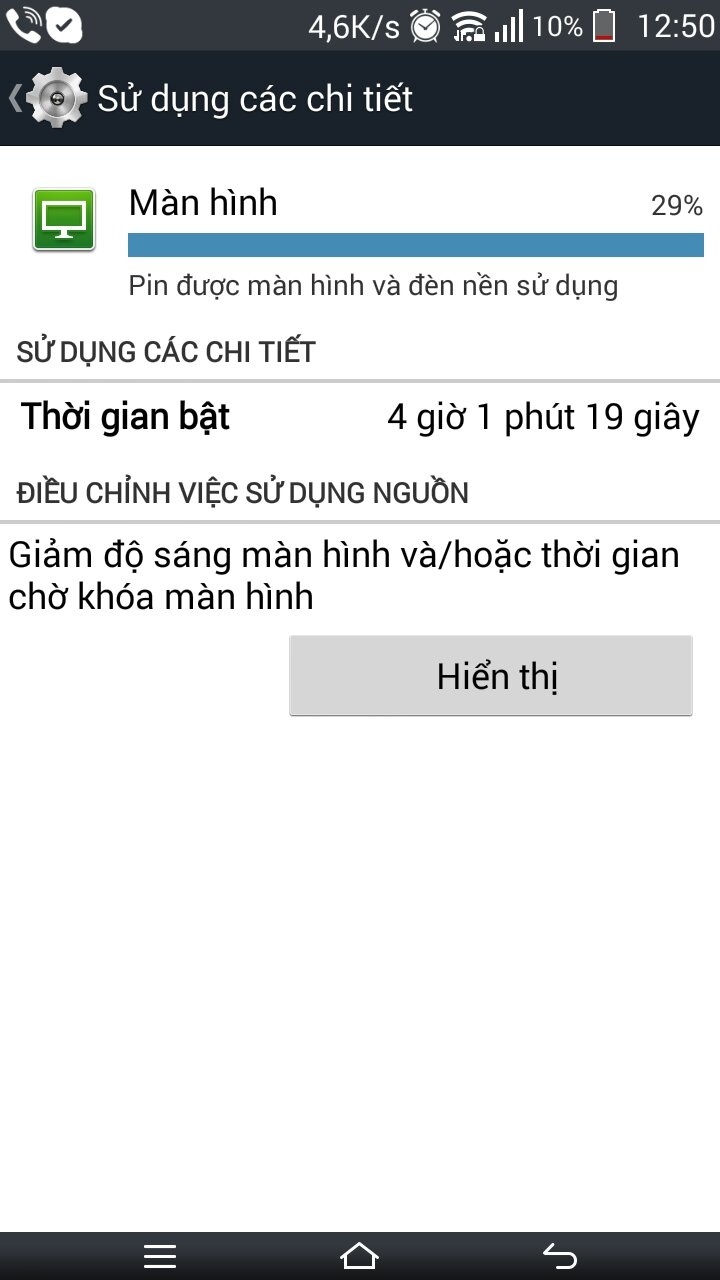
Task: Go back via the settings gear icon
Action: [x=55, y=99]
